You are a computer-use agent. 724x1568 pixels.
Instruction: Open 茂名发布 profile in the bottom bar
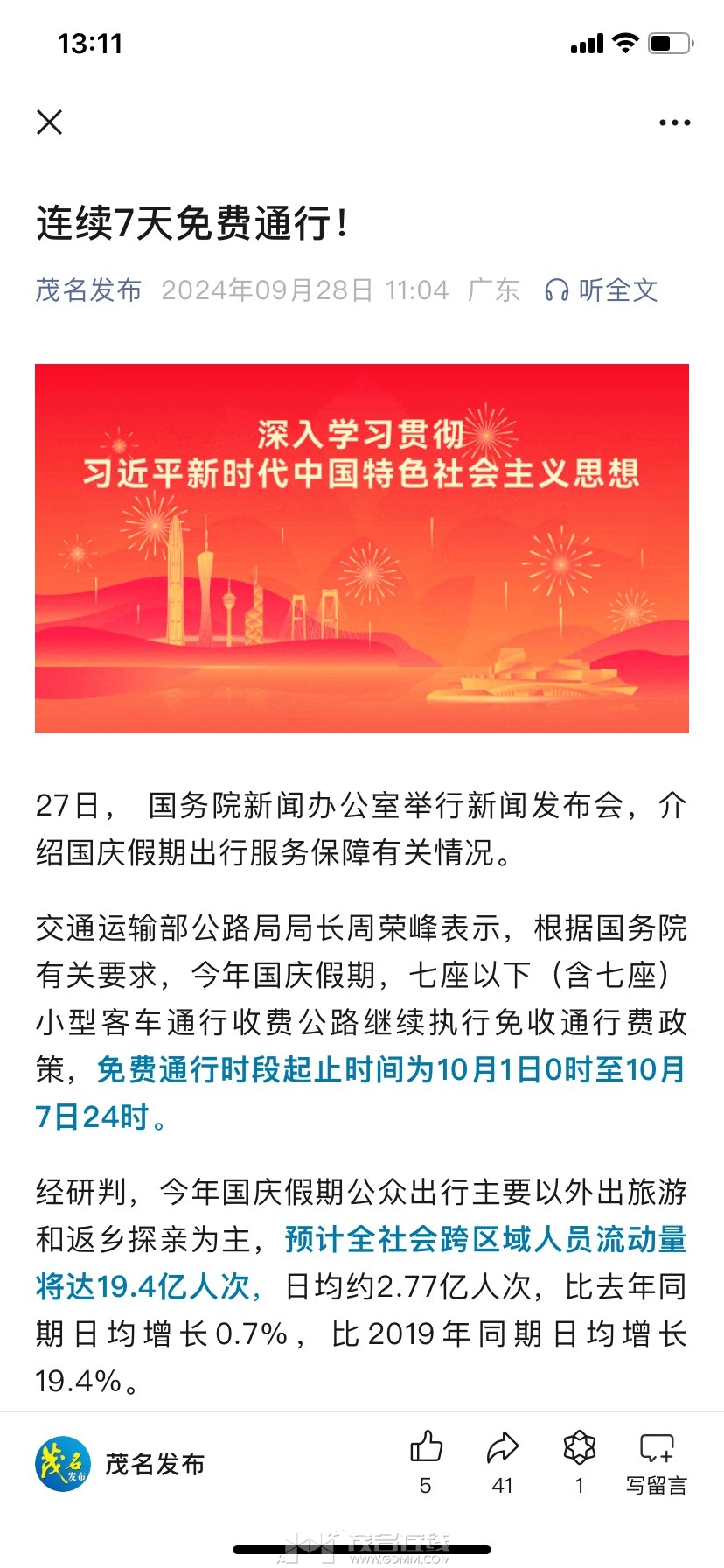121,1464
